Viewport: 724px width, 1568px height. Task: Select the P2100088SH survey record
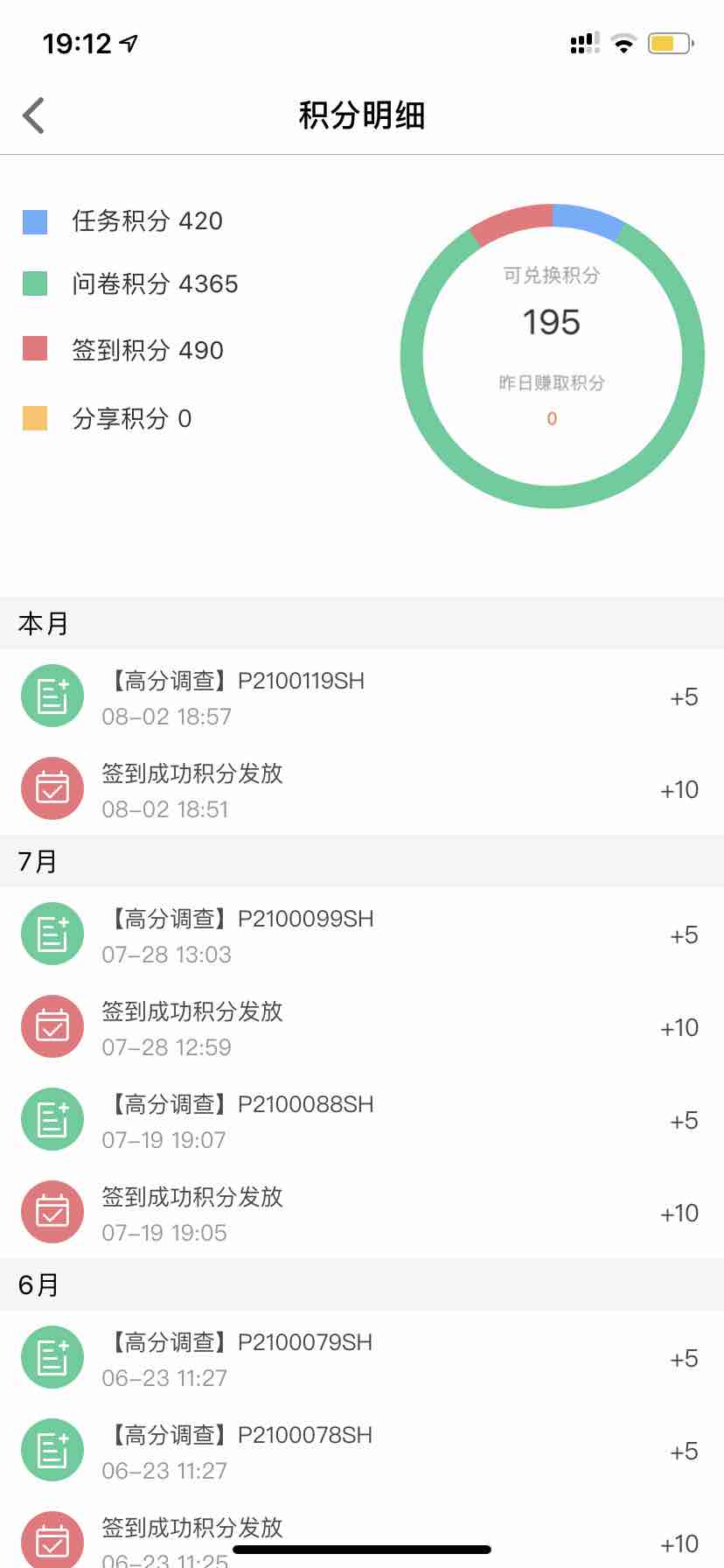361,1121
